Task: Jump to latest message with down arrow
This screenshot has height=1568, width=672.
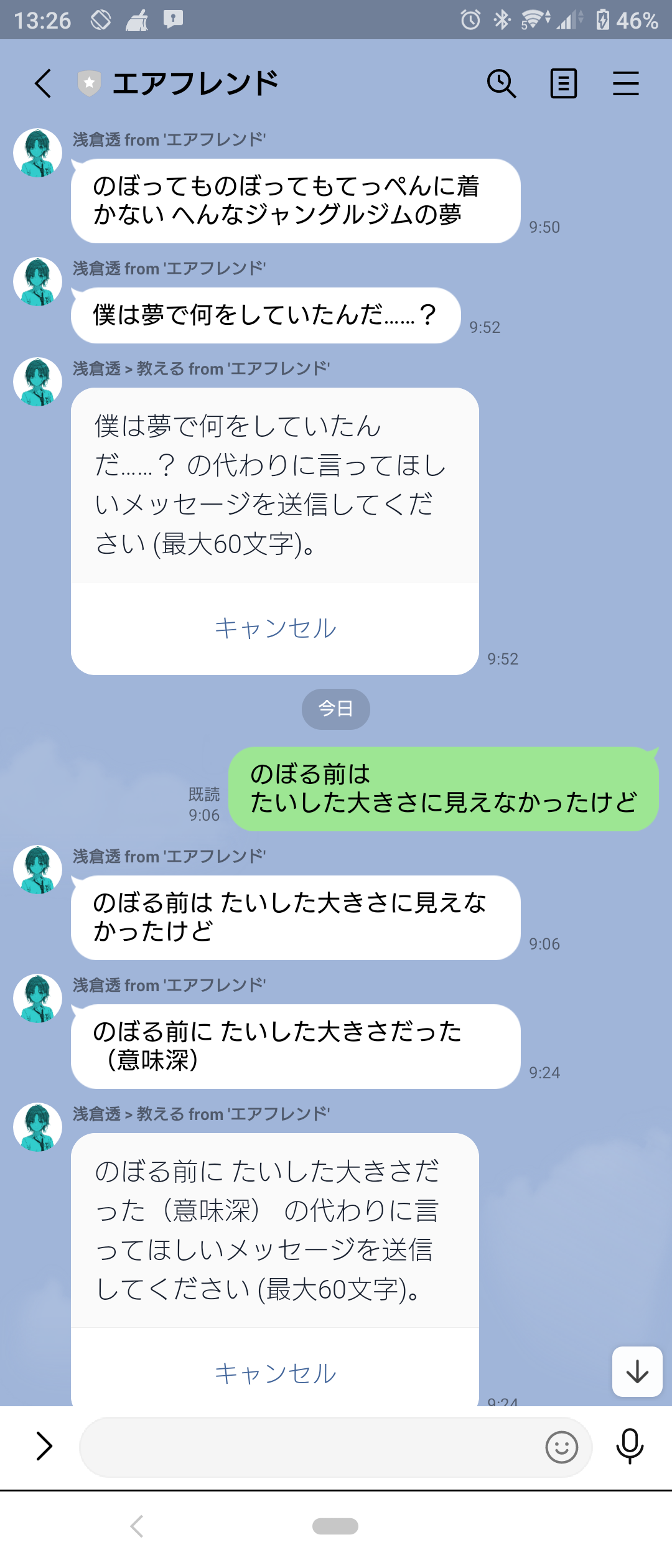Action: (x=637, y=1372)
